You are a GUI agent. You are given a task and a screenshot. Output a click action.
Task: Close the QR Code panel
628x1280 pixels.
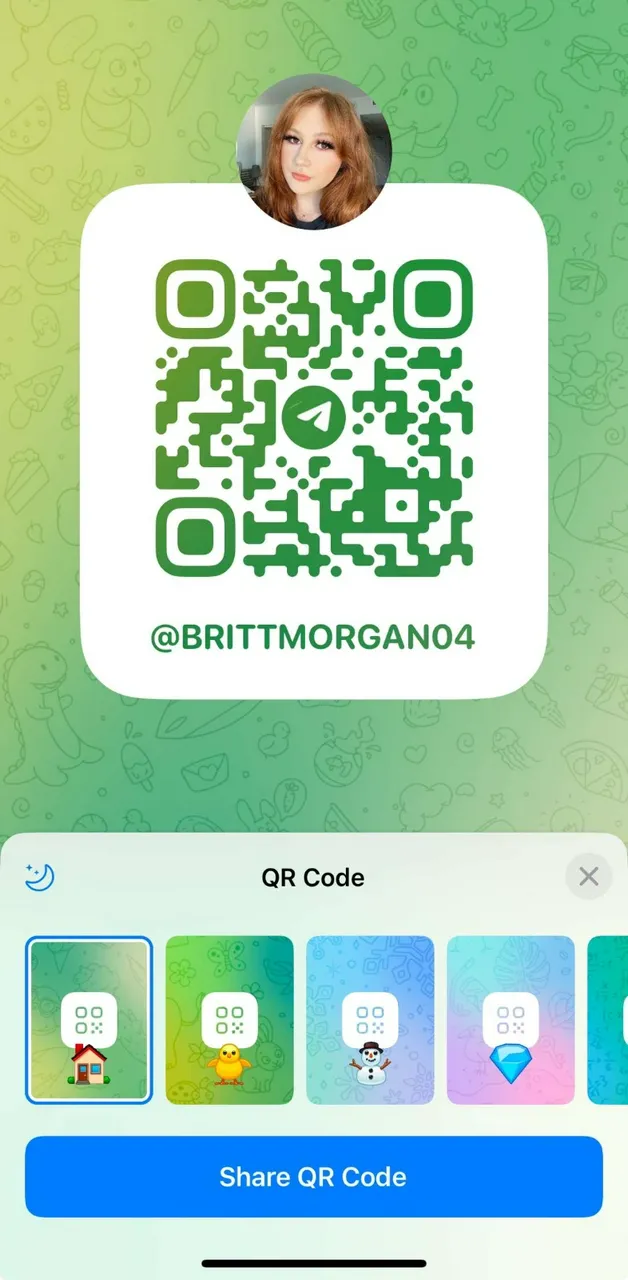[x=588, y=877]
